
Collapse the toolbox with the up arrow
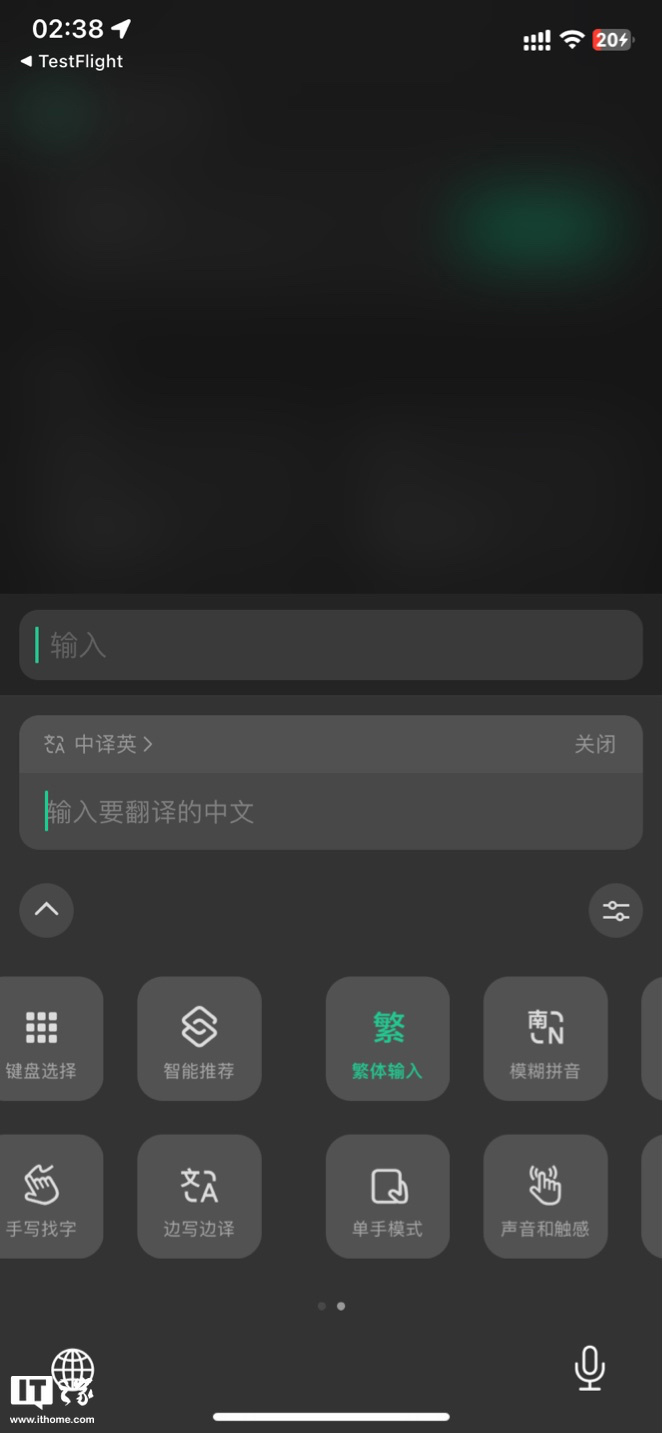point(46,910)
